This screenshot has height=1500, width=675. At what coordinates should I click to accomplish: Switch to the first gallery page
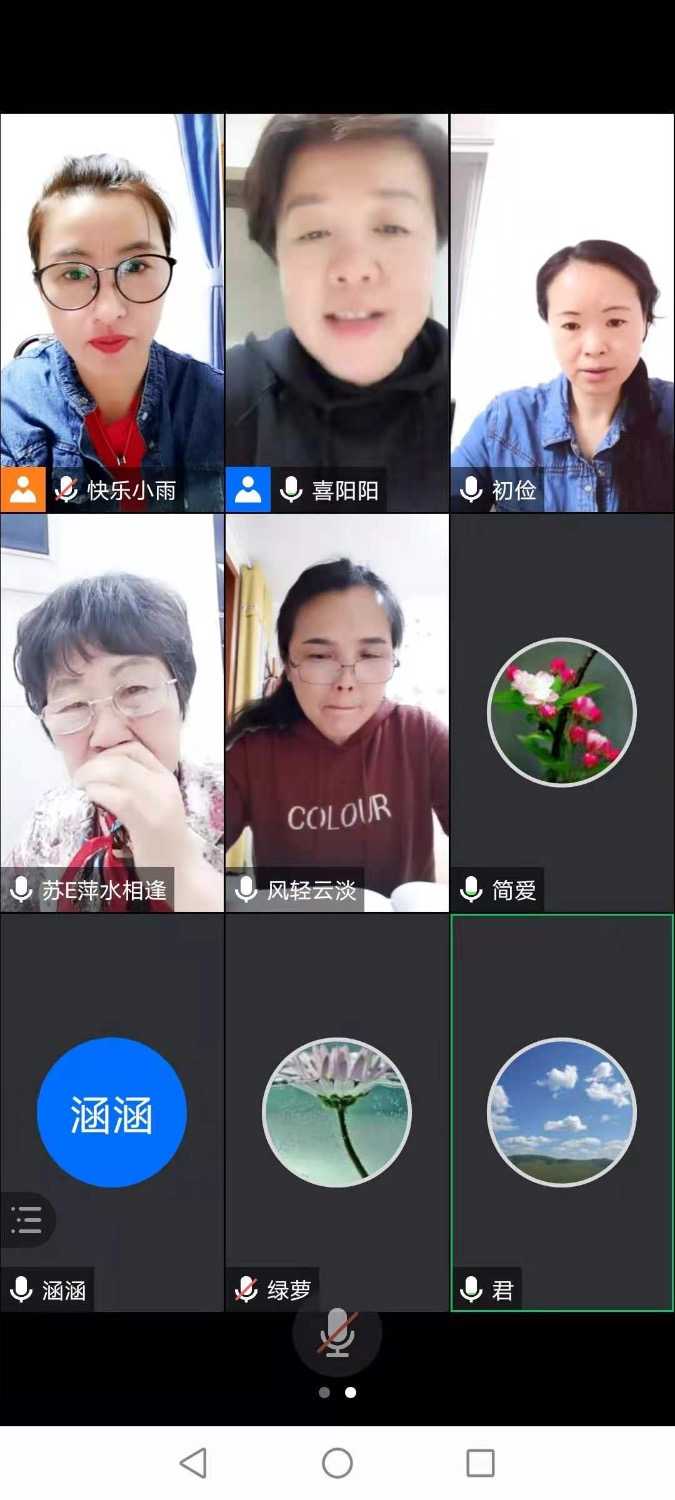[x=324, y=1392]
